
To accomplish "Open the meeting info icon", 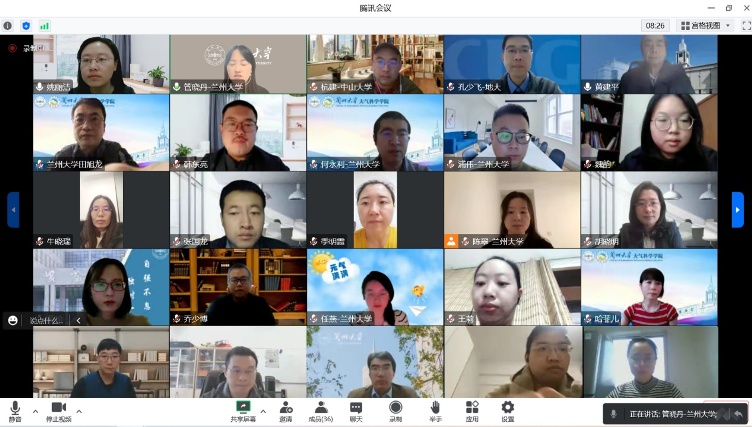I will [x=9, y=25].
